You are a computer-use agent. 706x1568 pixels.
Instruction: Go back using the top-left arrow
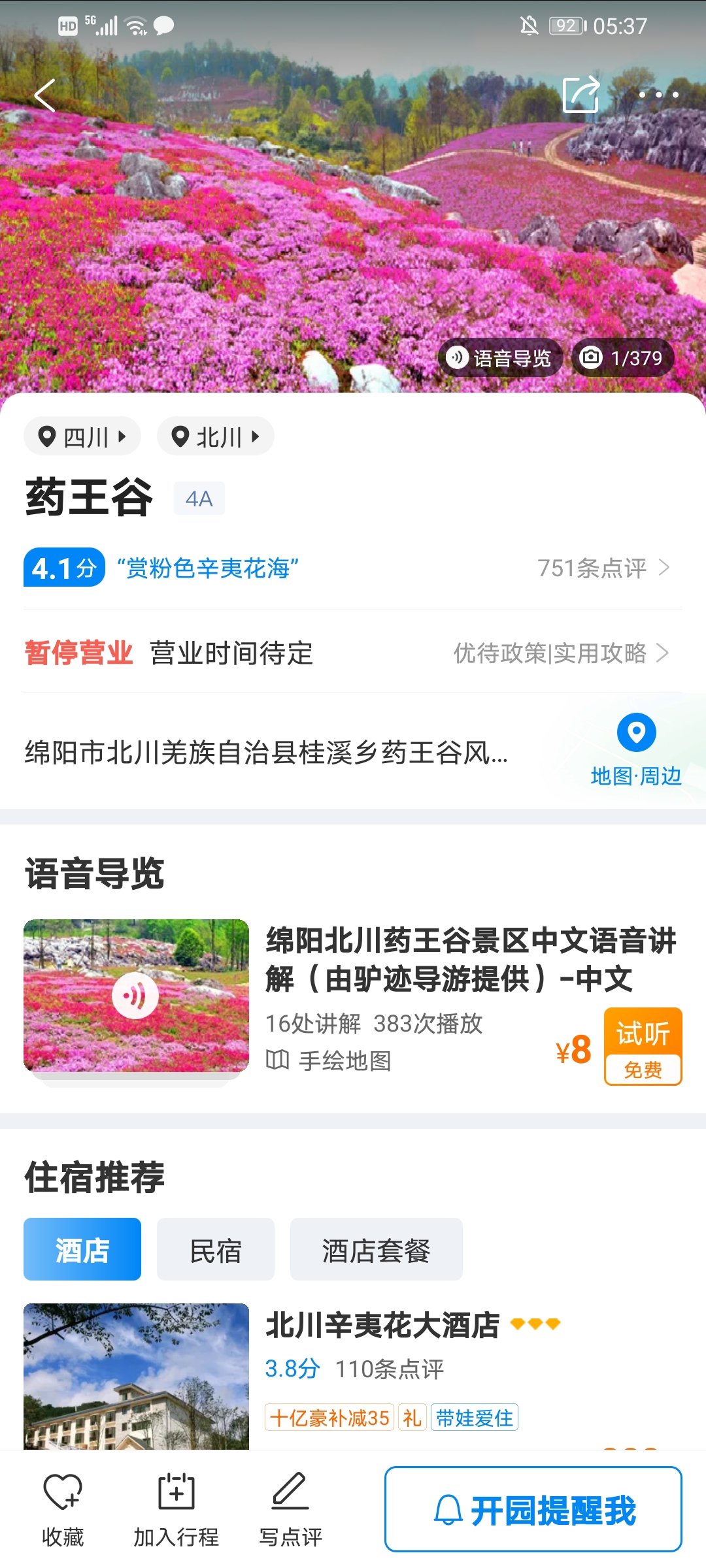(x=44, y=96)
